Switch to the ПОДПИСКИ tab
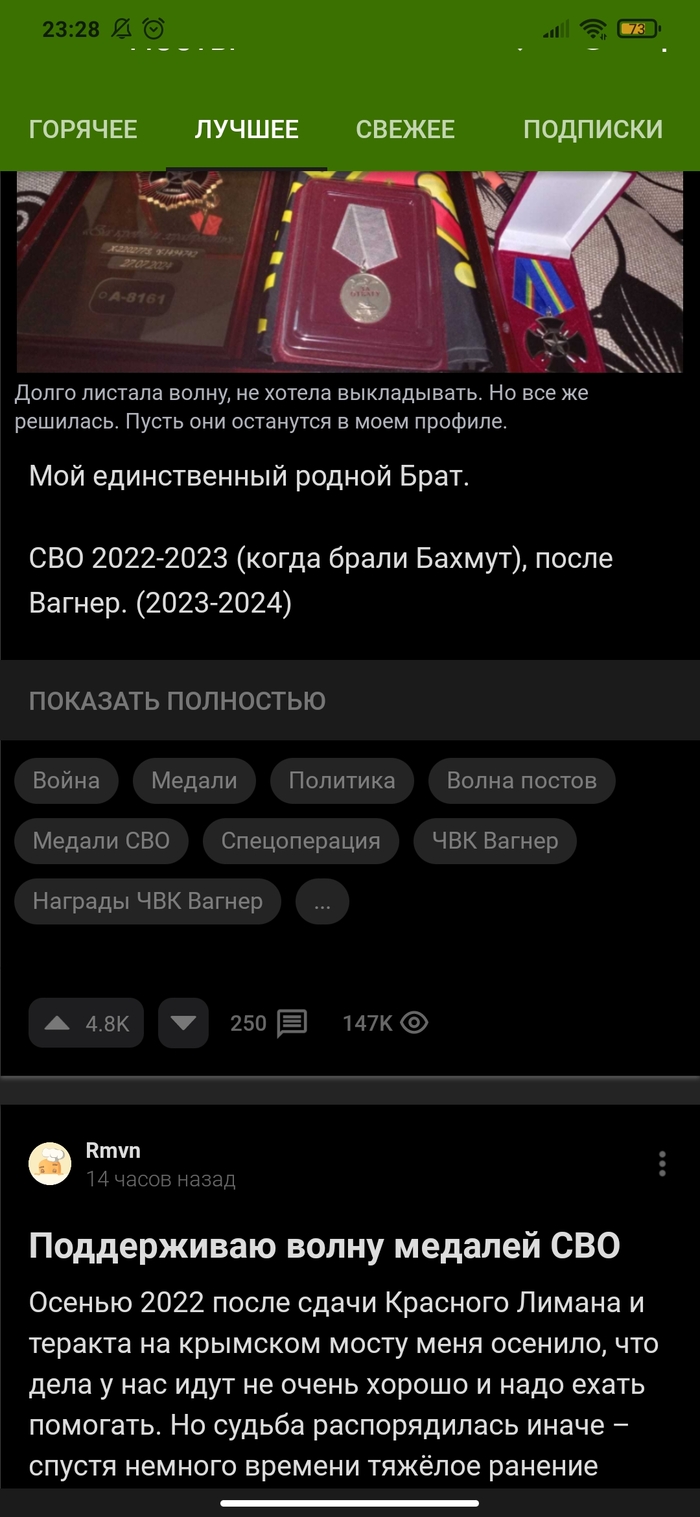This screenshot has height=1517, width=700. 593,129
